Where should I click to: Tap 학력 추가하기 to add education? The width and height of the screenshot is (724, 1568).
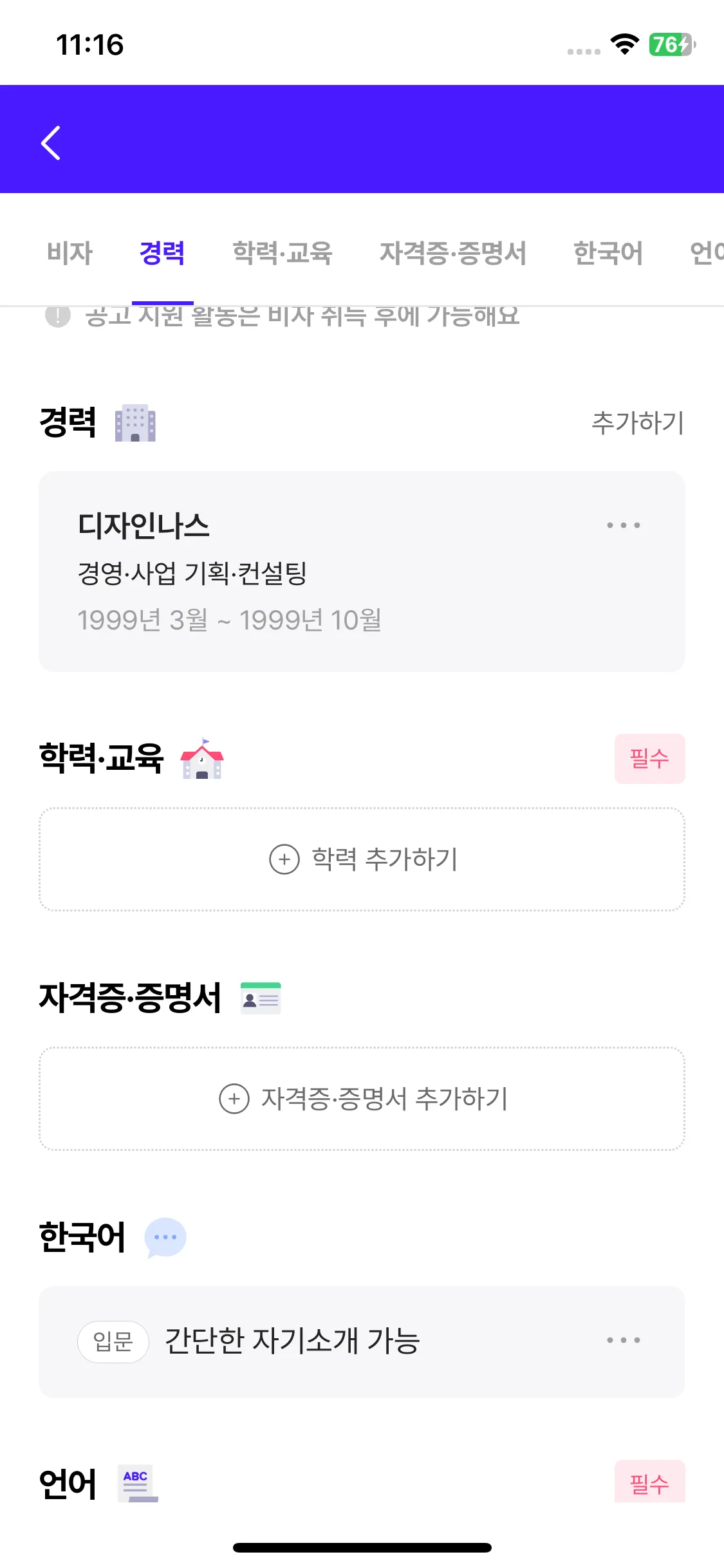(362, 859)
